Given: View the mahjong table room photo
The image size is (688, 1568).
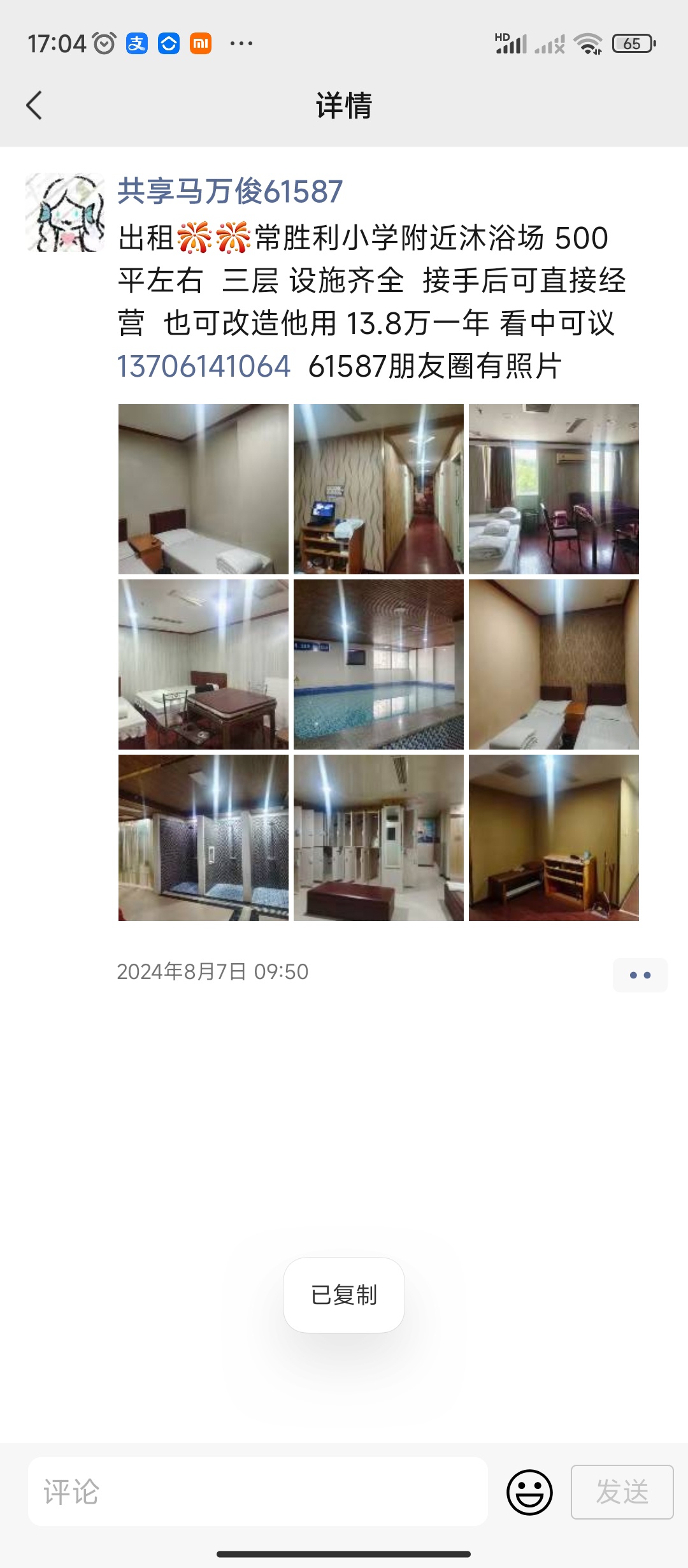Looking at the screenshot, I should (203, 664).
